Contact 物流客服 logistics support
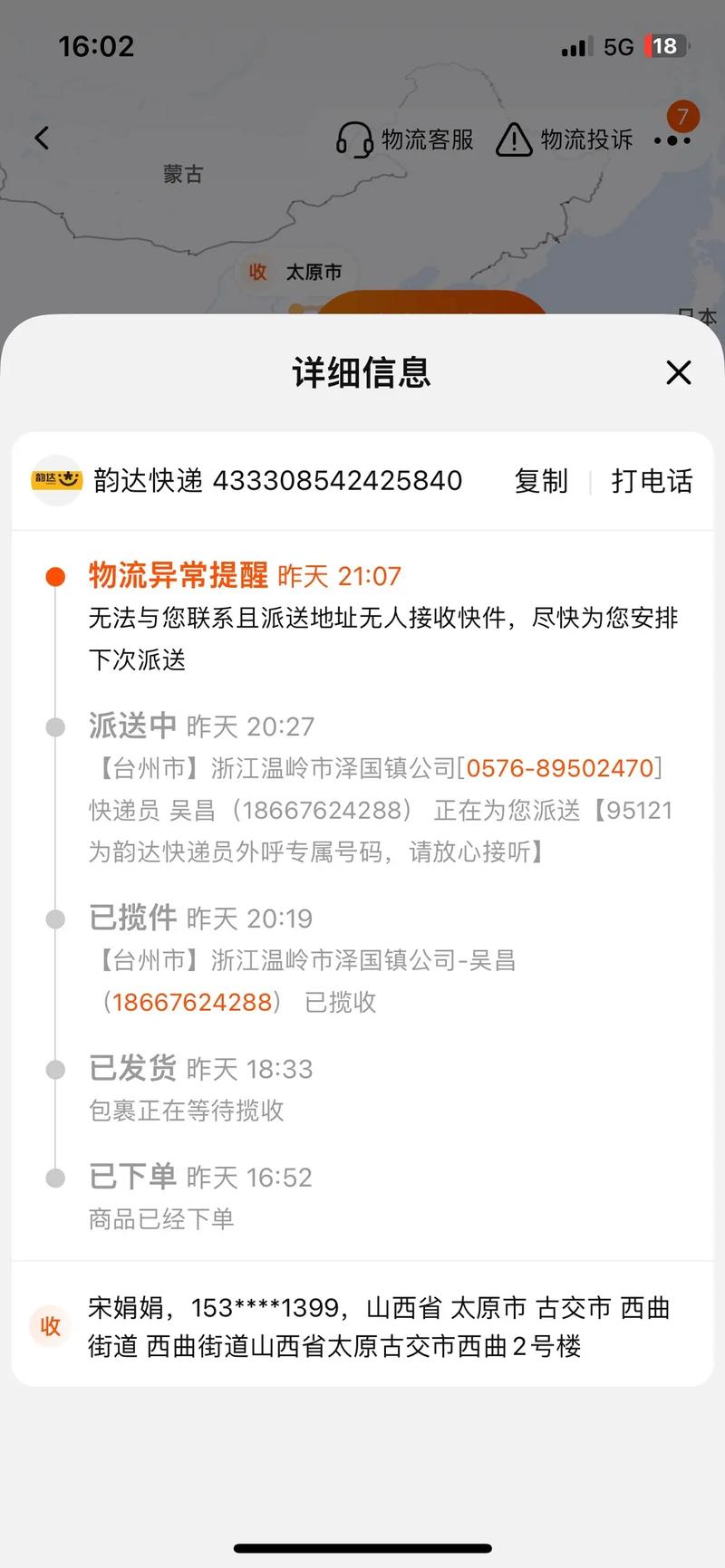This screenshot has height=1568, width=725. (x=405, y=139)
